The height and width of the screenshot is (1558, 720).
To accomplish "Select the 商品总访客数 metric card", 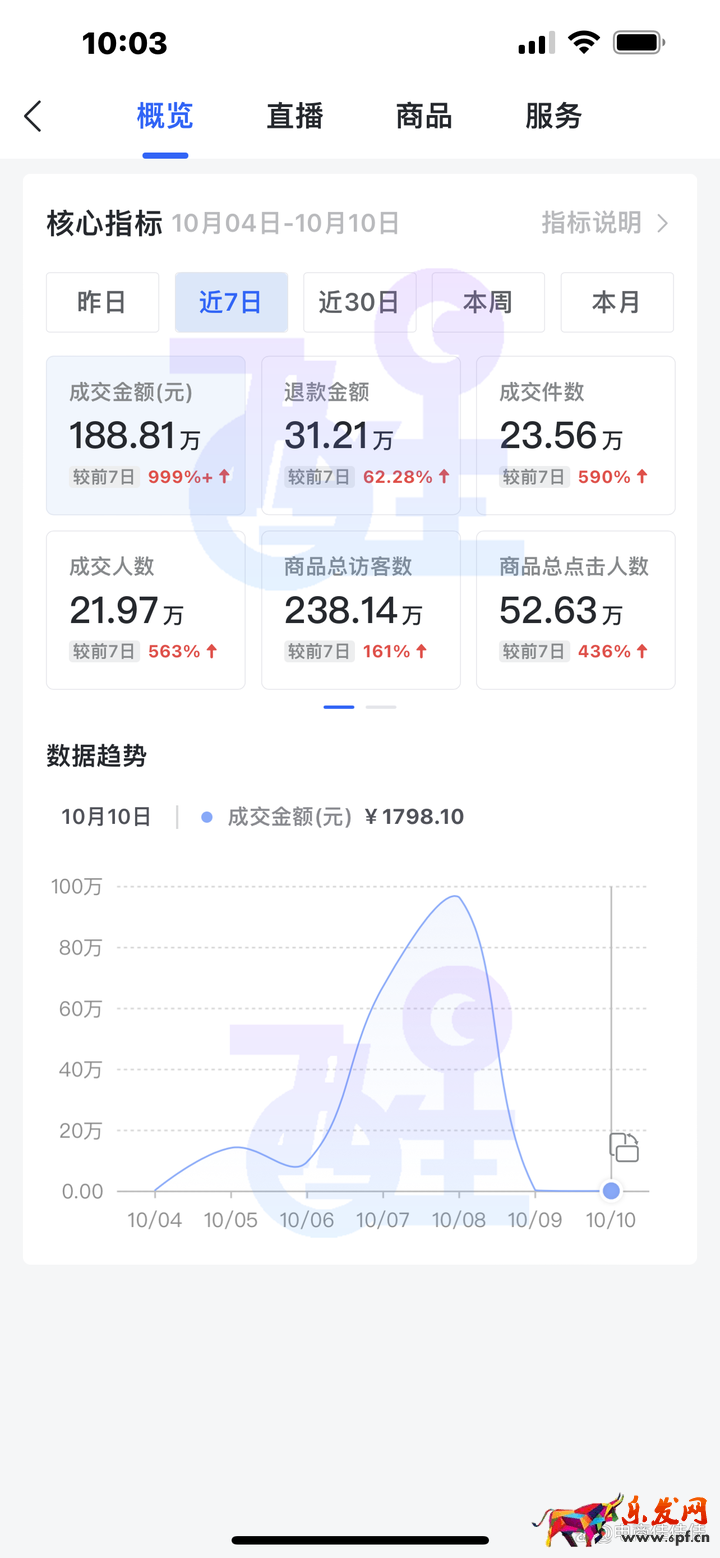I will [x=361, y=610].
